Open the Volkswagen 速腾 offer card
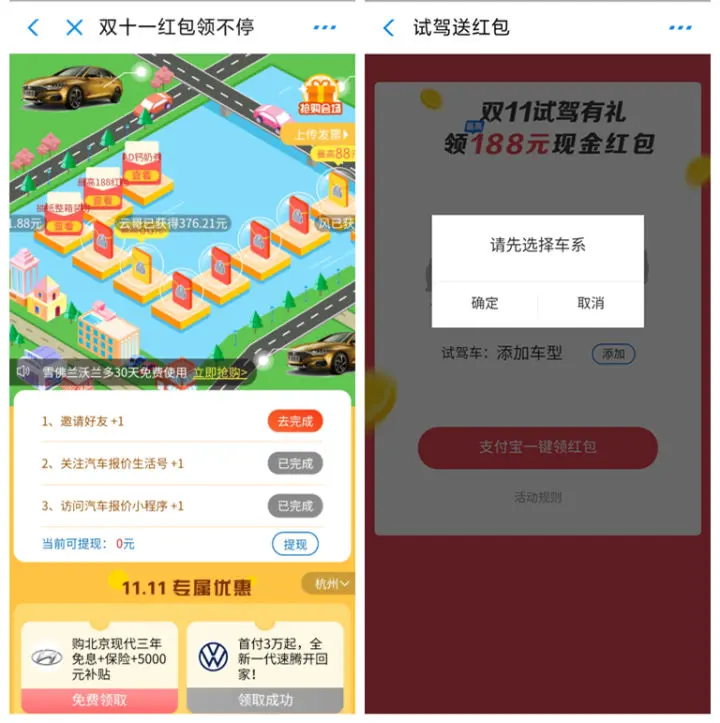 264,658
